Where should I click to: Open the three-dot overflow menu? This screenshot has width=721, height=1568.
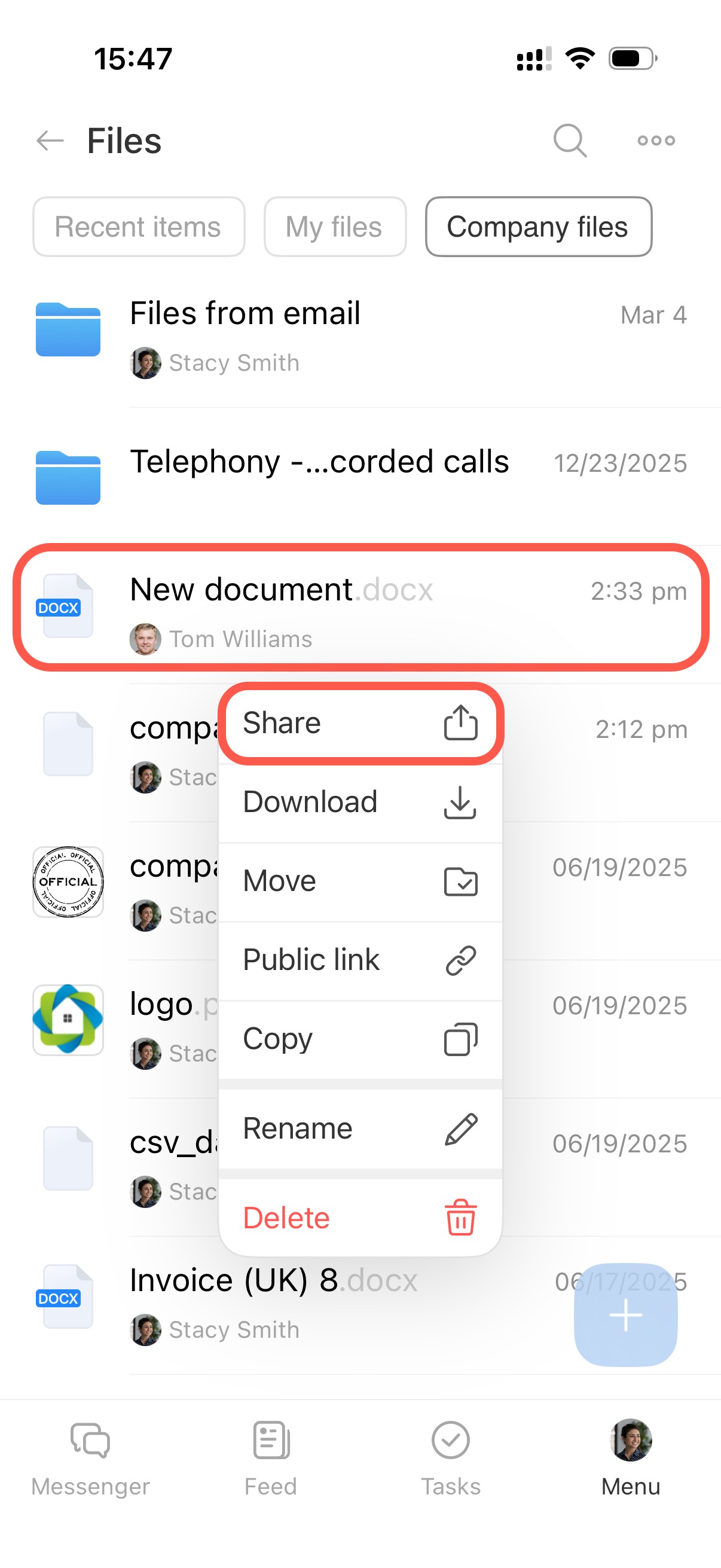(x=655, y=141)
